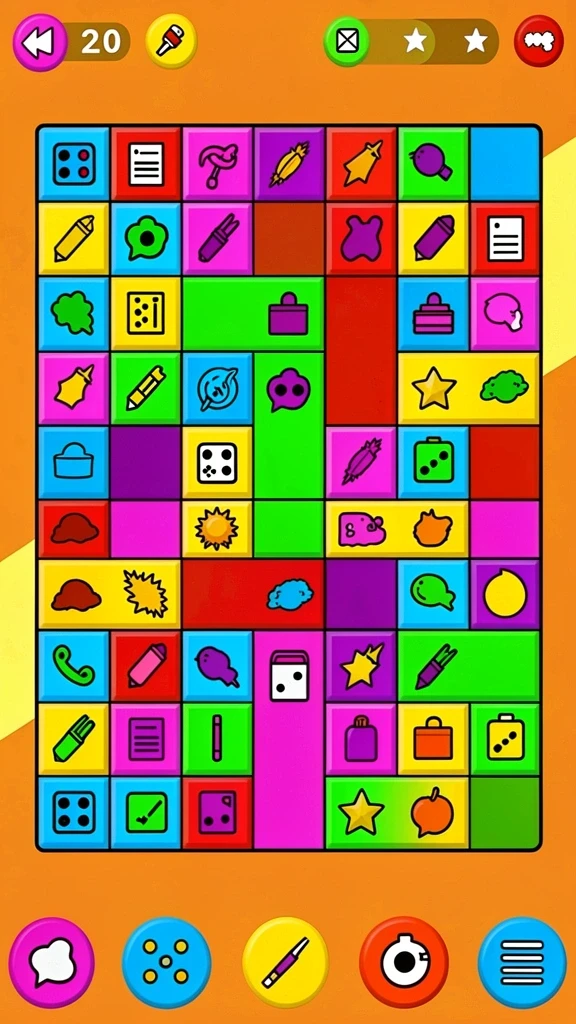
Task: Tap the green crossed-box button
Action: (347, 41)
